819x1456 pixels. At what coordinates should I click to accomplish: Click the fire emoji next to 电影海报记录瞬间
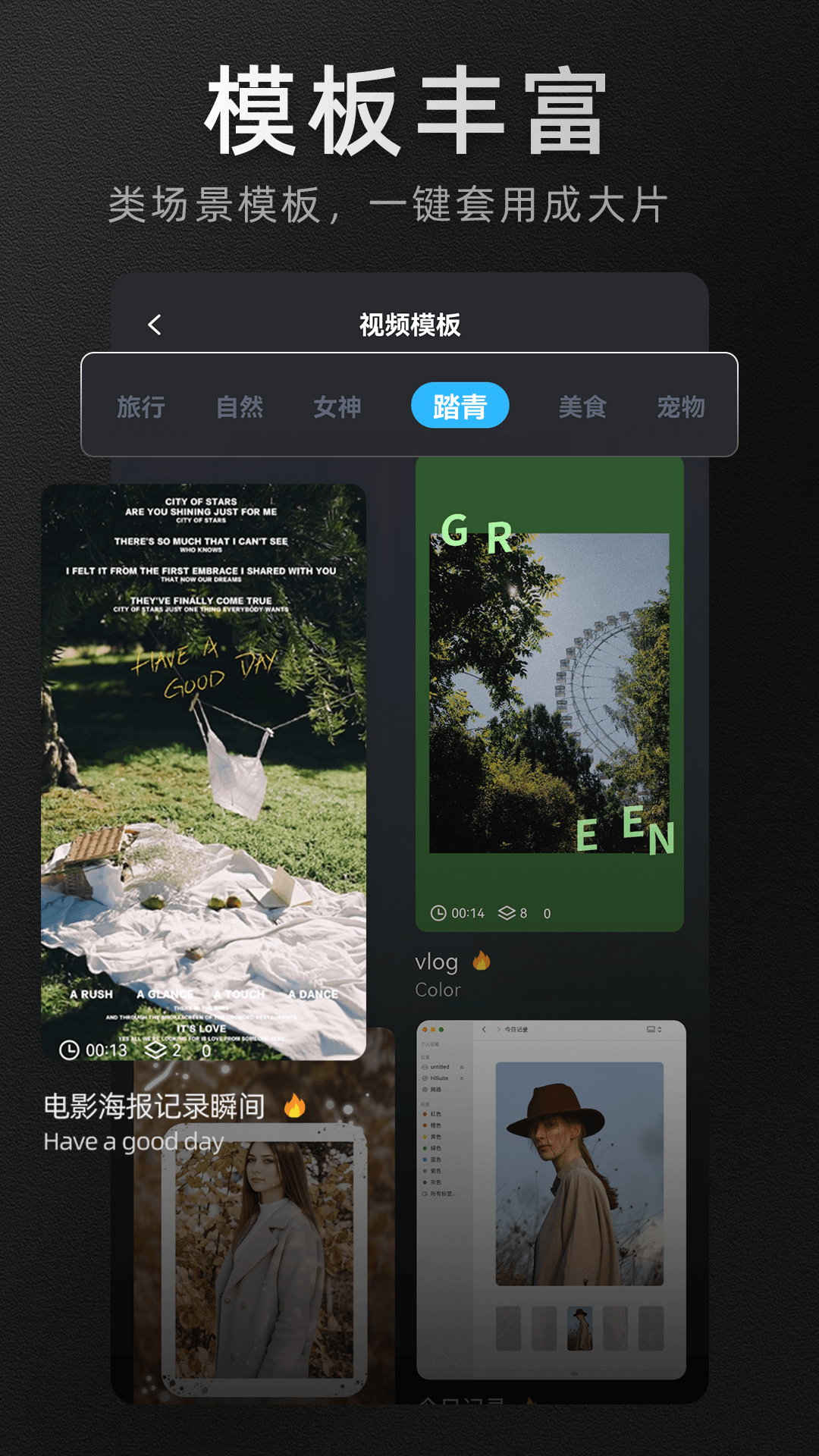[292, 1108]
